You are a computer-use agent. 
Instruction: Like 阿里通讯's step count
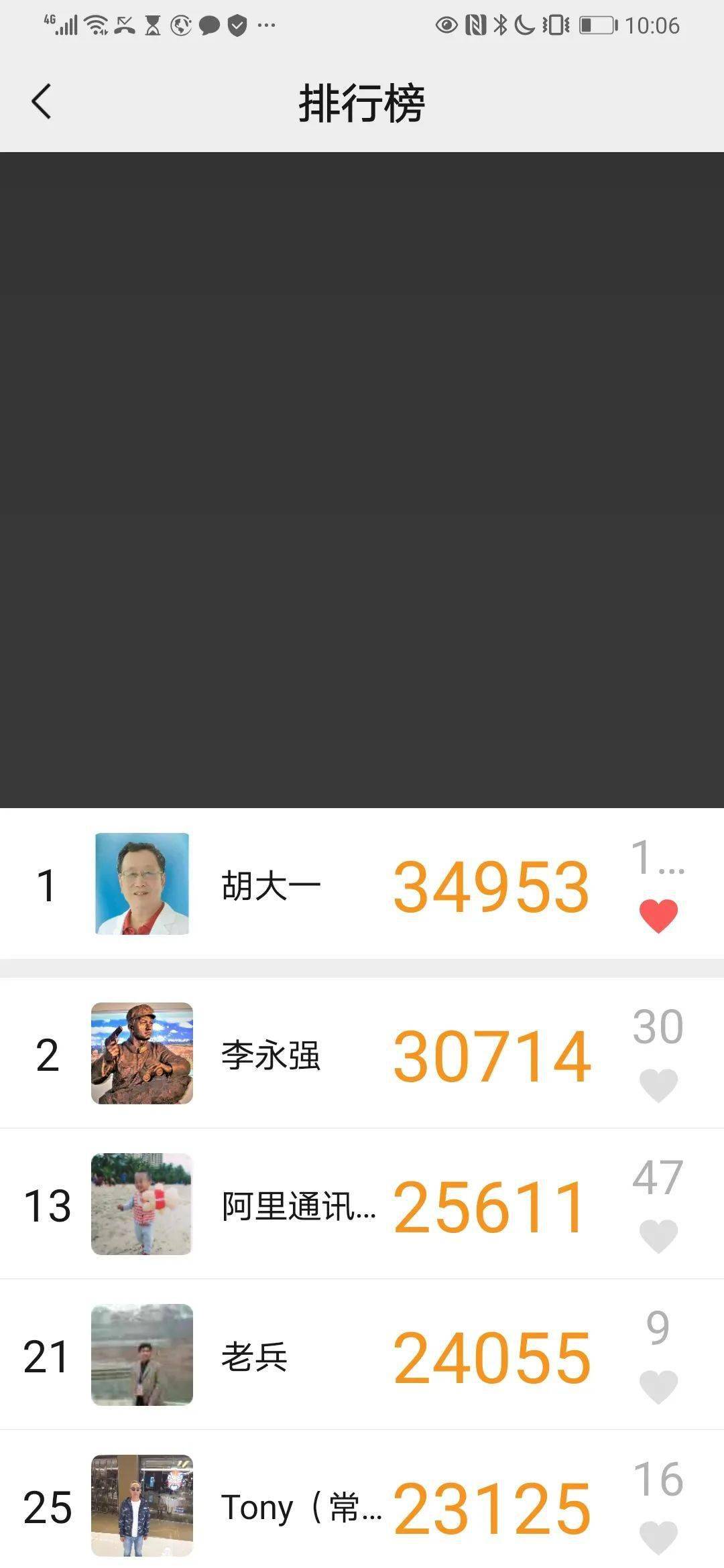pos(658,1236)
